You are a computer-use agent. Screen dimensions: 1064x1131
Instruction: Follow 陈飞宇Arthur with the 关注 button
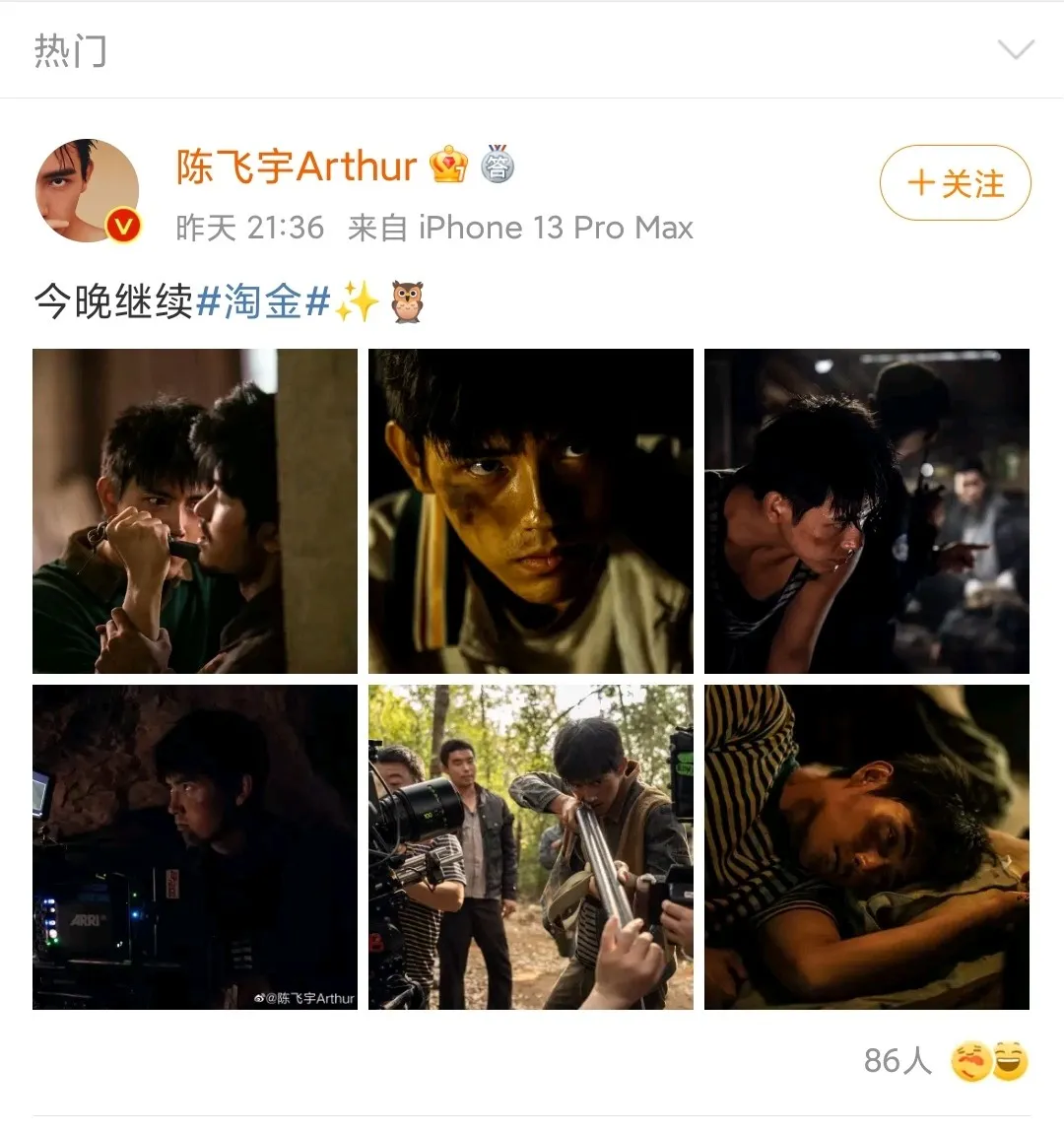point(955,183)
